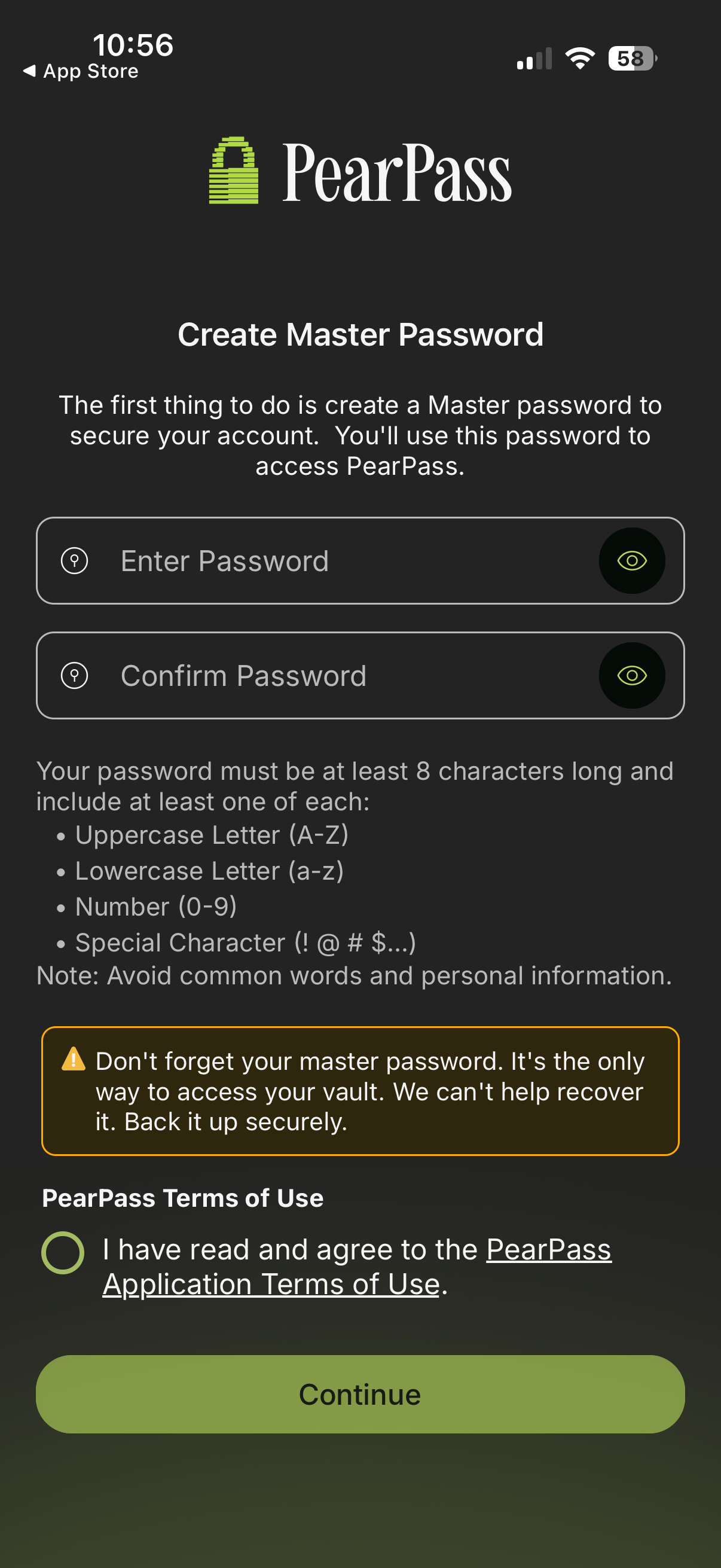The width and height of the screenshot is (721, 1568).
Task: Reveal the Confirm Password text
Action: point(632,675)
